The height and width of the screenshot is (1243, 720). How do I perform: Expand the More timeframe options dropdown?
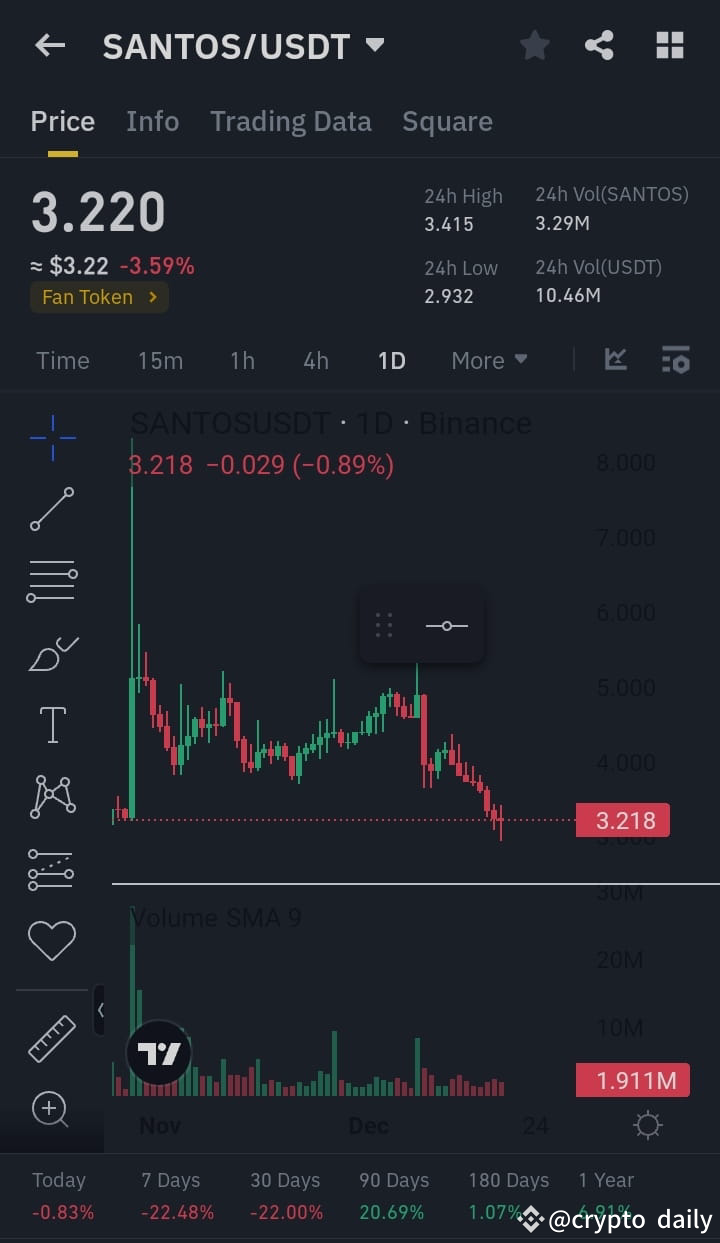pyautogui.click(x=488, y=360)
